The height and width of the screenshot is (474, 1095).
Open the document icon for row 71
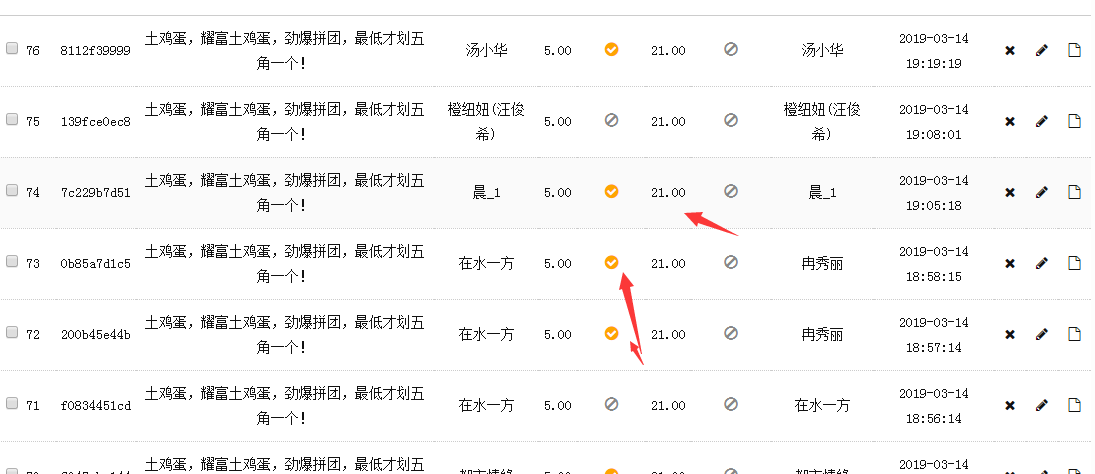pyautogui.click(x=1075, y=405)
